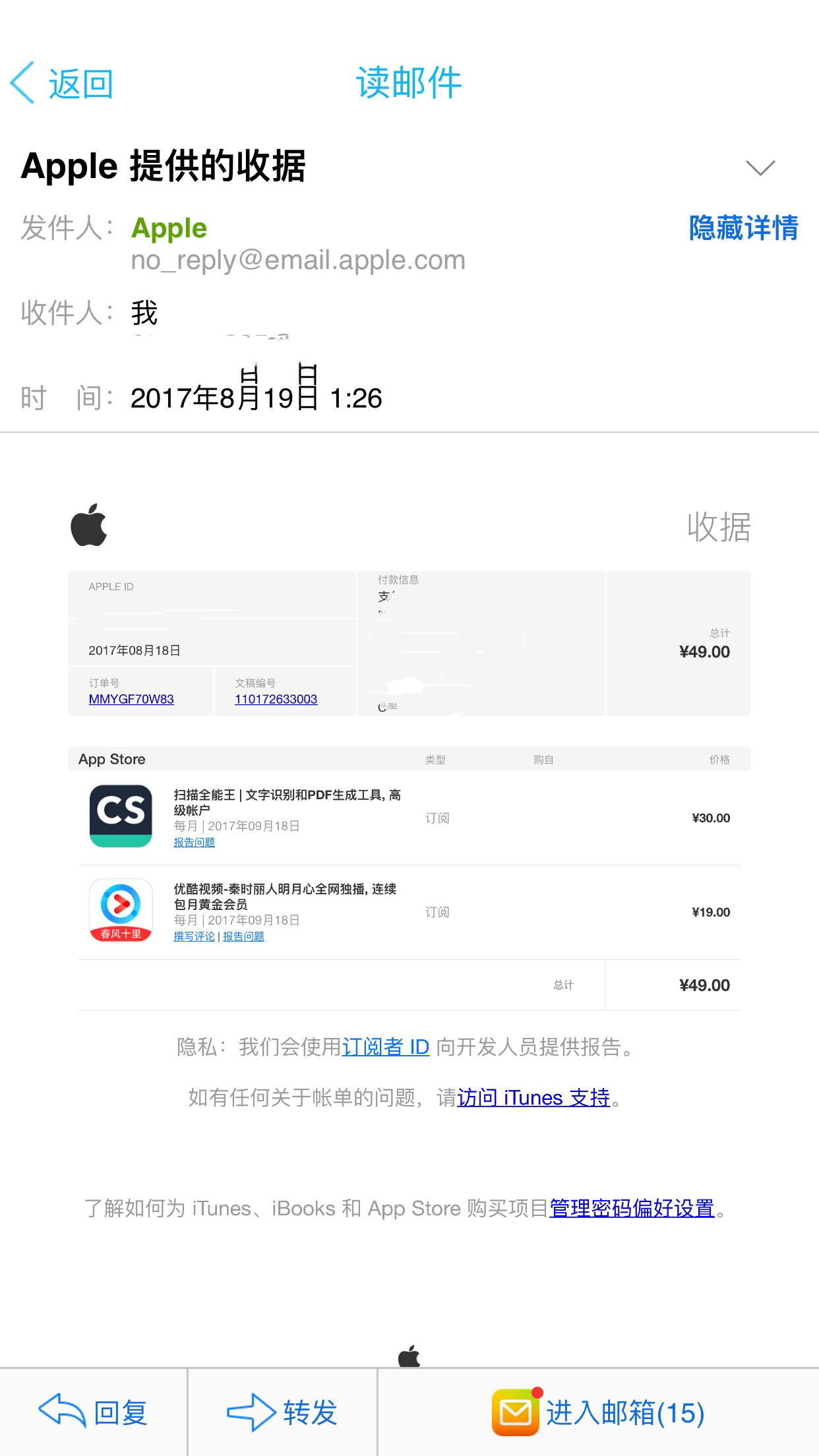Reply to this email with 回复
The width and height of the screenshot is (819, 1456).
pyautogui.click(x=93, y=1412)
